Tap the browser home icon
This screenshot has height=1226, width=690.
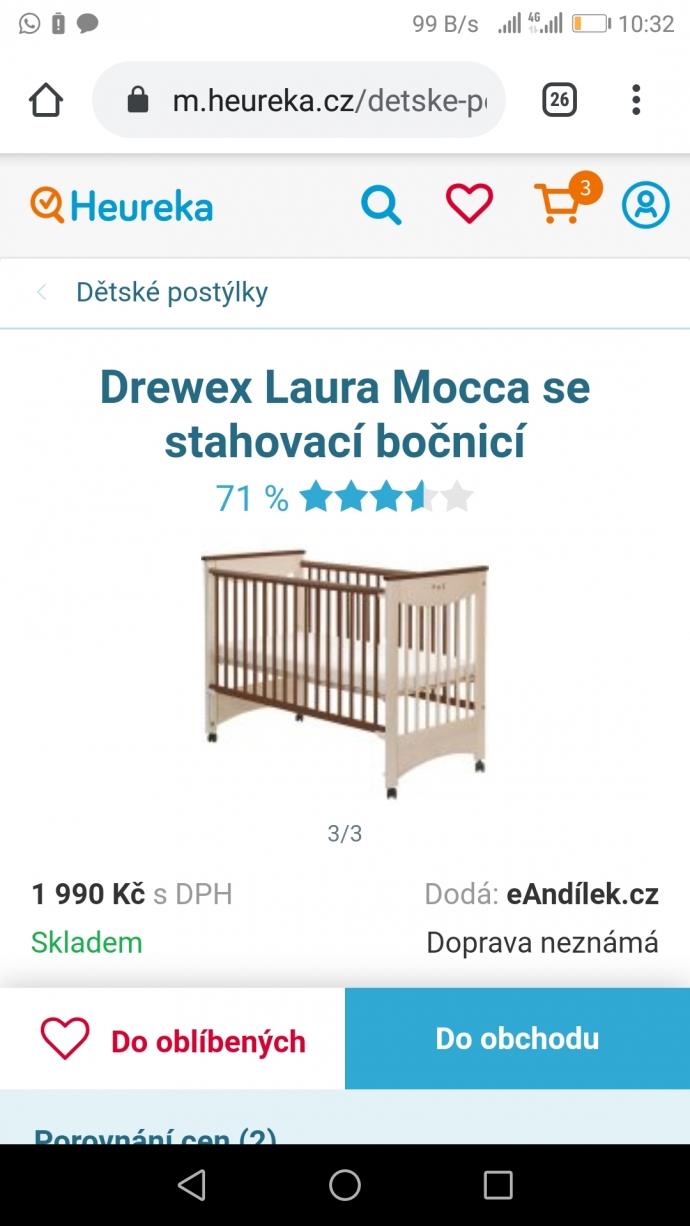[x=46, y=100]
